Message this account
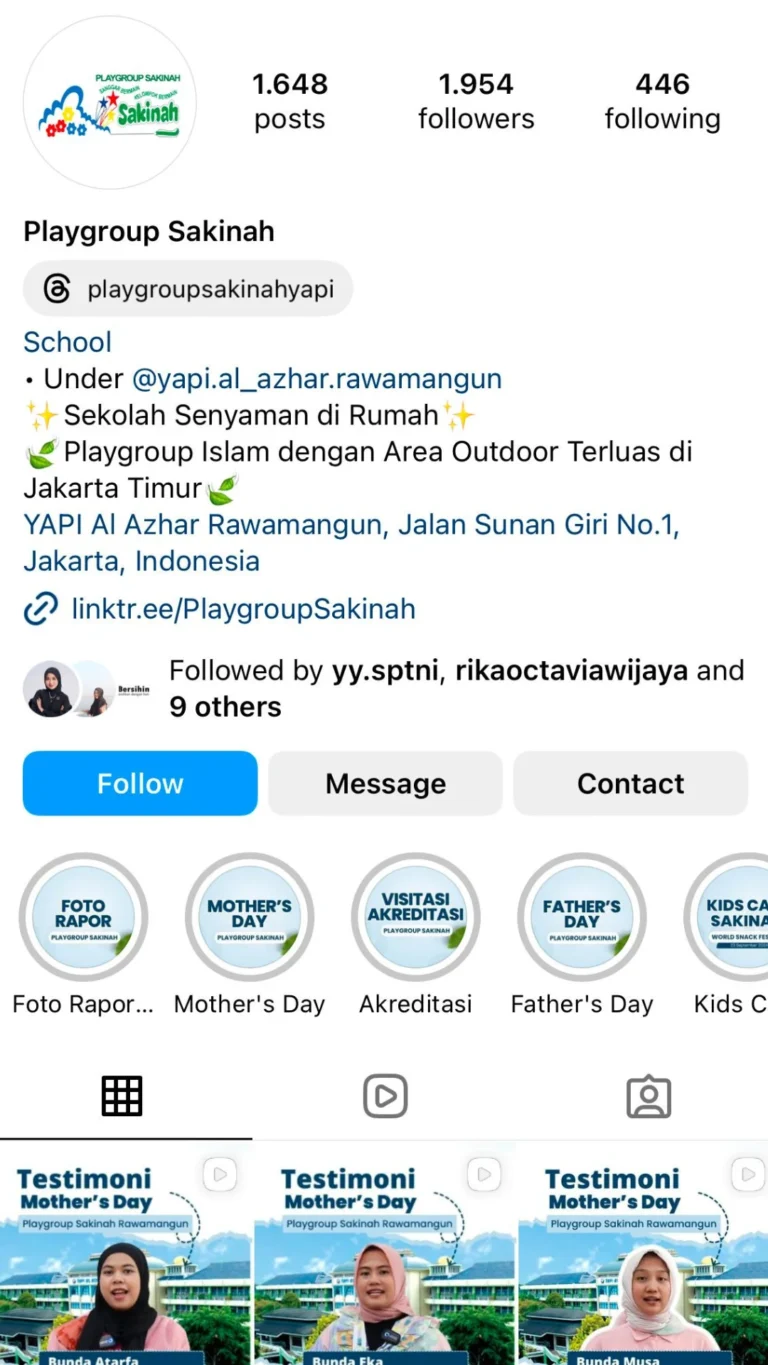This screenshot has height=1365, width=768. click(x=385, y=783)
